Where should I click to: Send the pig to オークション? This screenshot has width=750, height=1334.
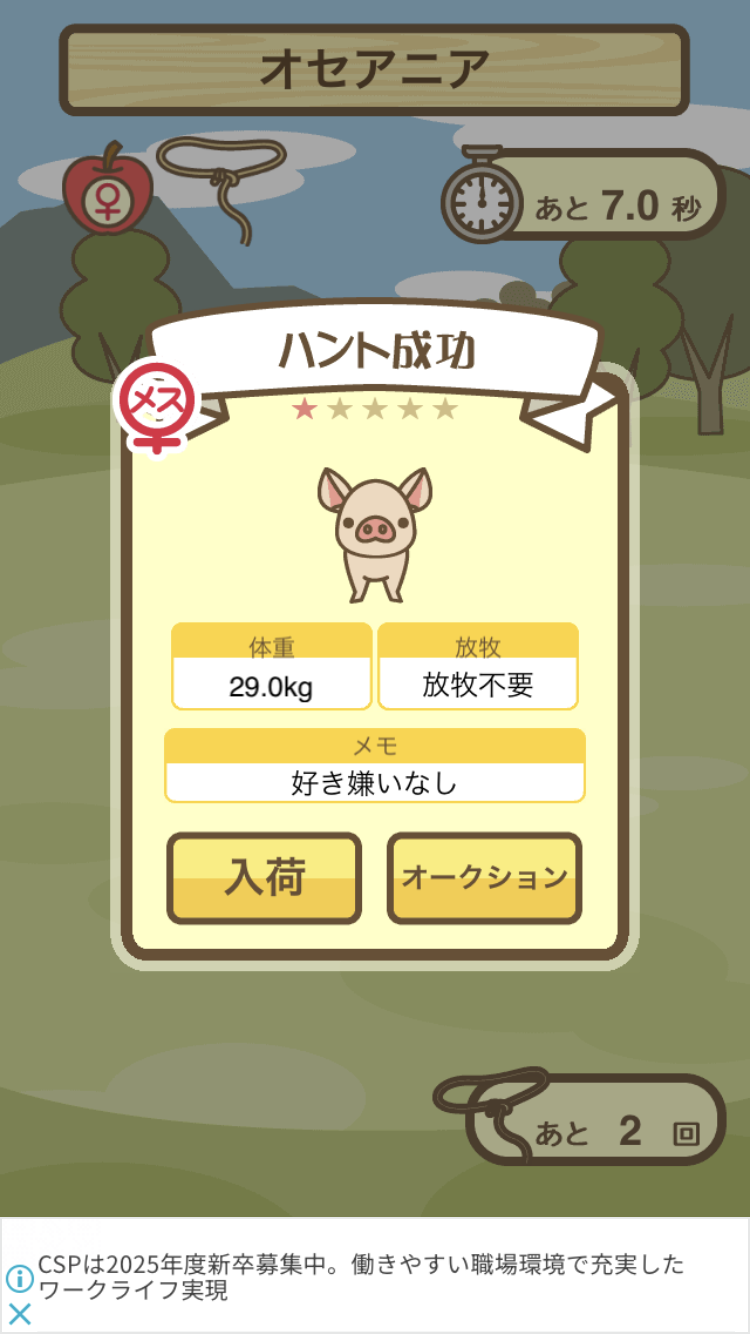[x=484, y=877]
